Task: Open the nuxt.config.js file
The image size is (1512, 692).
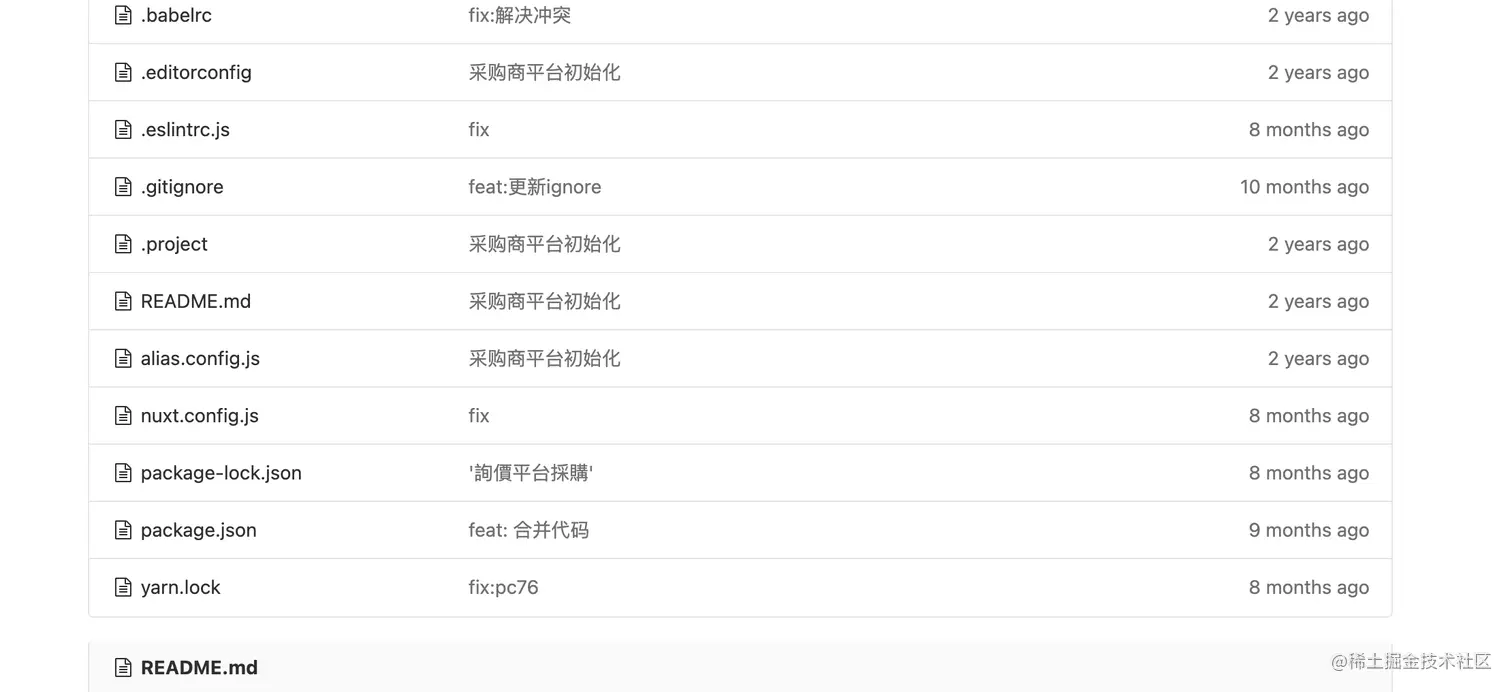Action: click(x=199, y=415)
